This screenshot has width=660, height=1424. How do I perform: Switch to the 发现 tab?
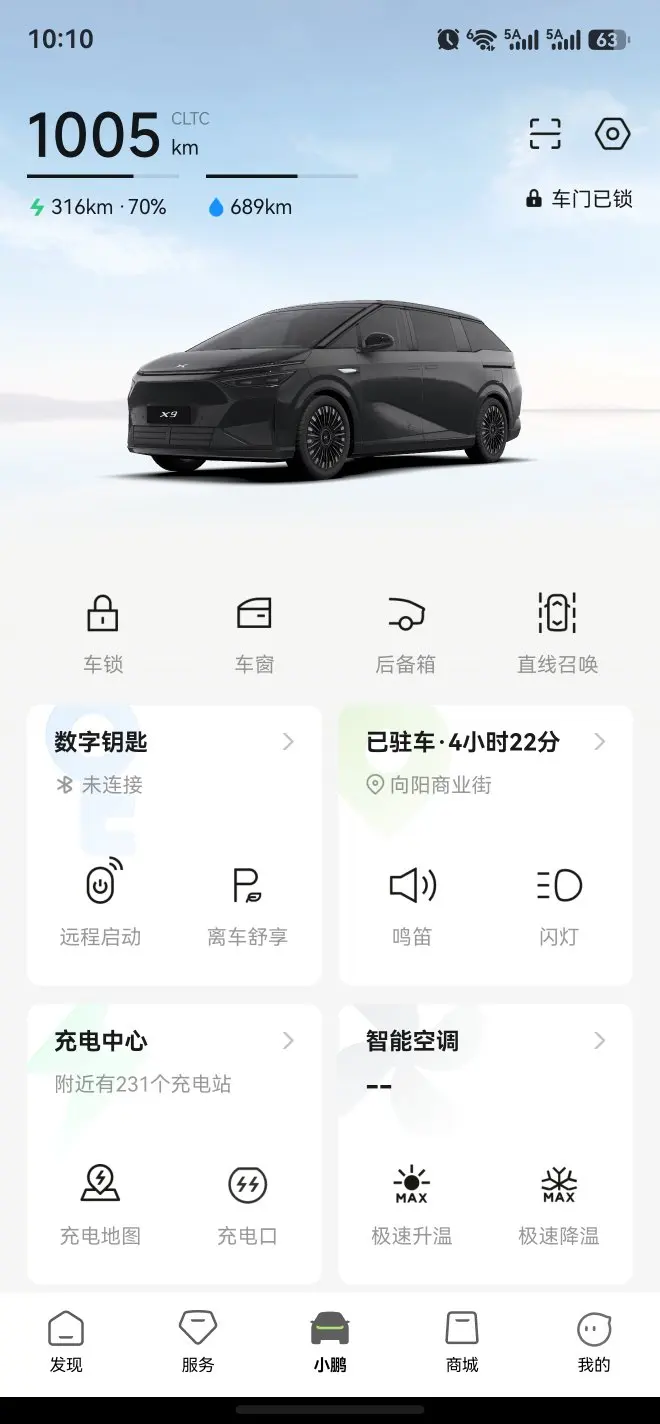[66, 1342]
